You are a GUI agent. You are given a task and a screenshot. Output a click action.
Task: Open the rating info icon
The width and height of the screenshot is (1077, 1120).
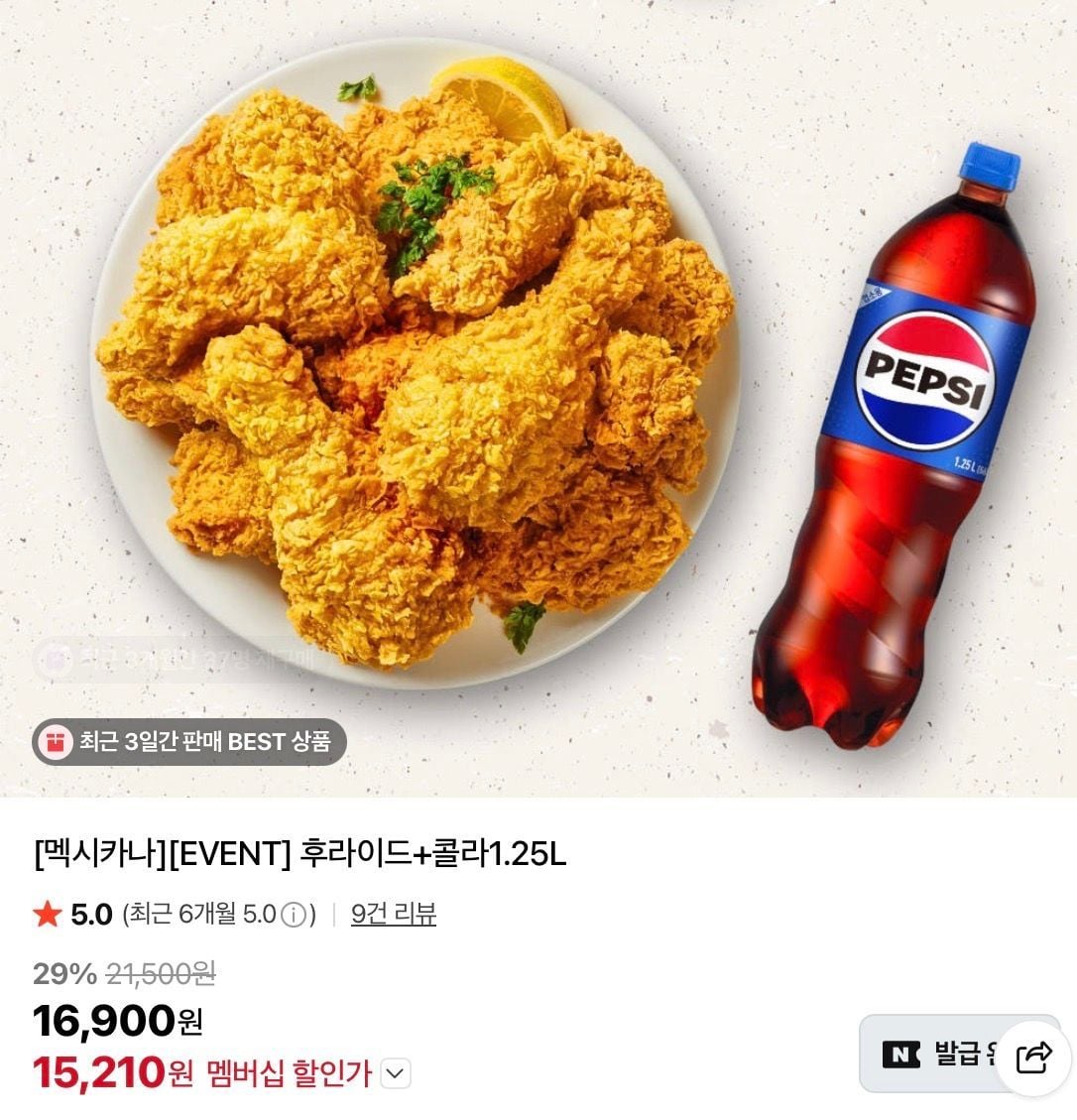pos(294,915)
